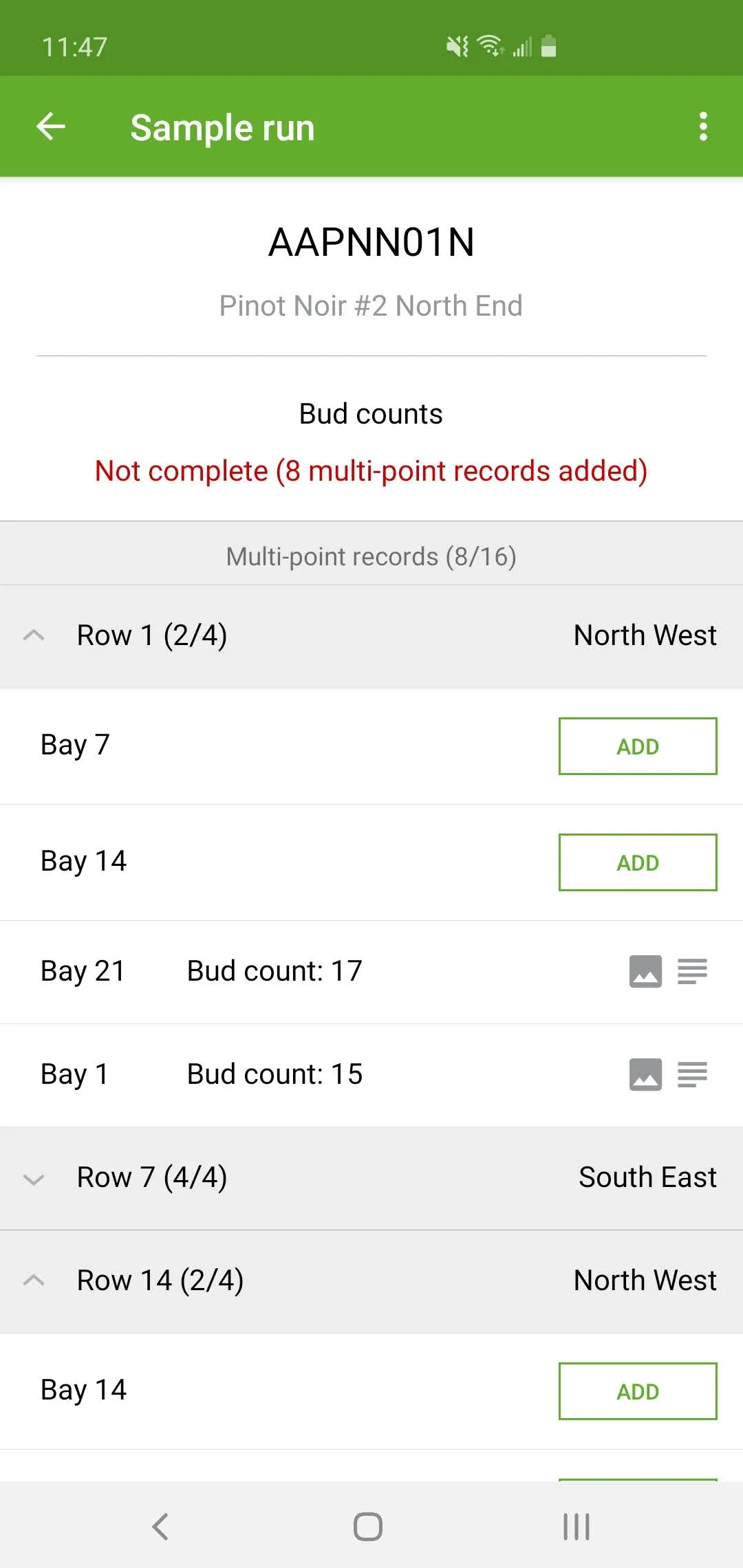Screen dimensions: 743x1568
Task: Tap the Android home navigation icon
Action: pyautogui.click(x=369, y=1527)
